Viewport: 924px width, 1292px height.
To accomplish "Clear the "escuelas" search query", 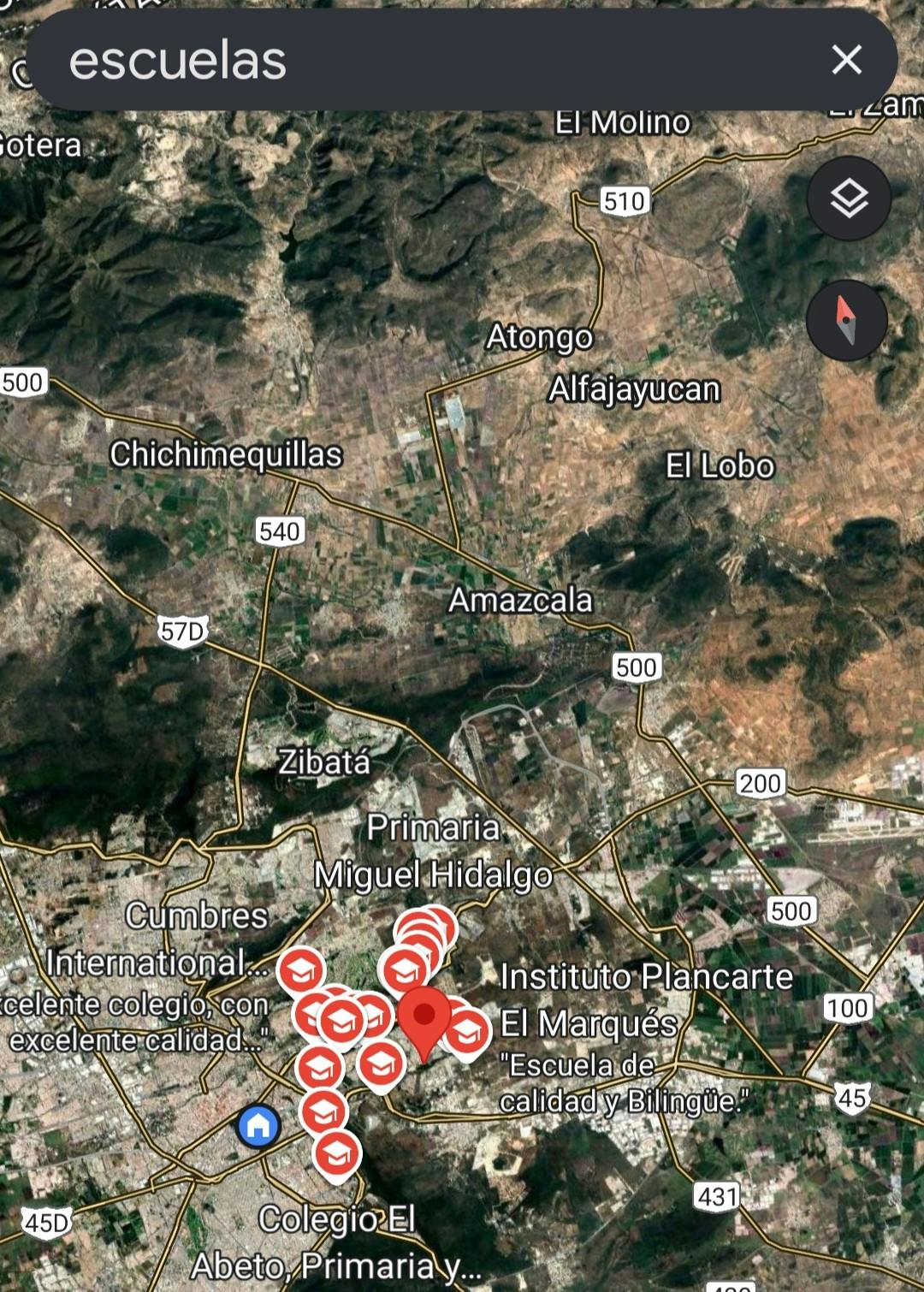I will (846, 60).
